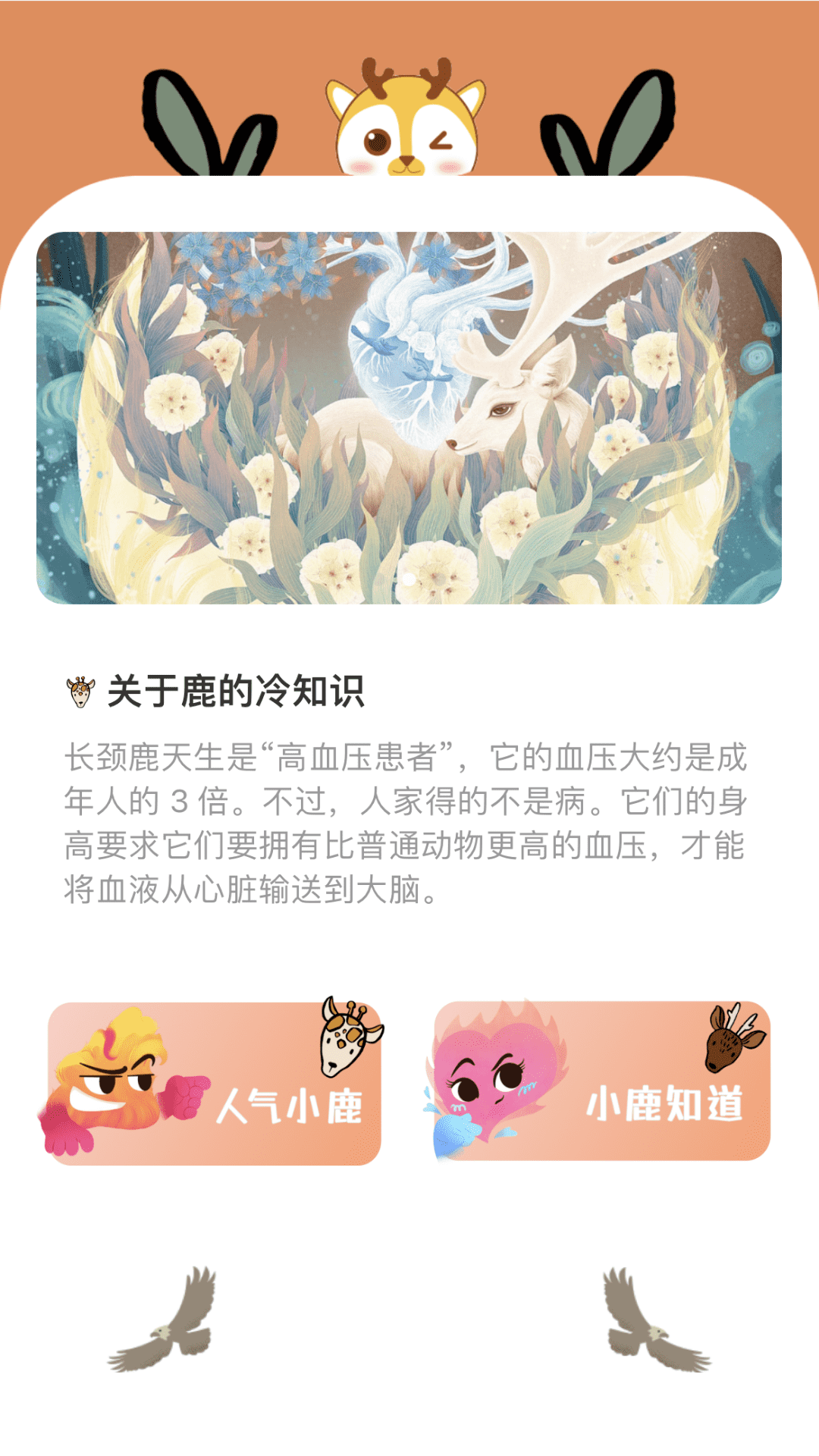Viewport: 819px width, 1456px height.
Task: Open the 小鹿知道 card
Action: coord(603,1082)
